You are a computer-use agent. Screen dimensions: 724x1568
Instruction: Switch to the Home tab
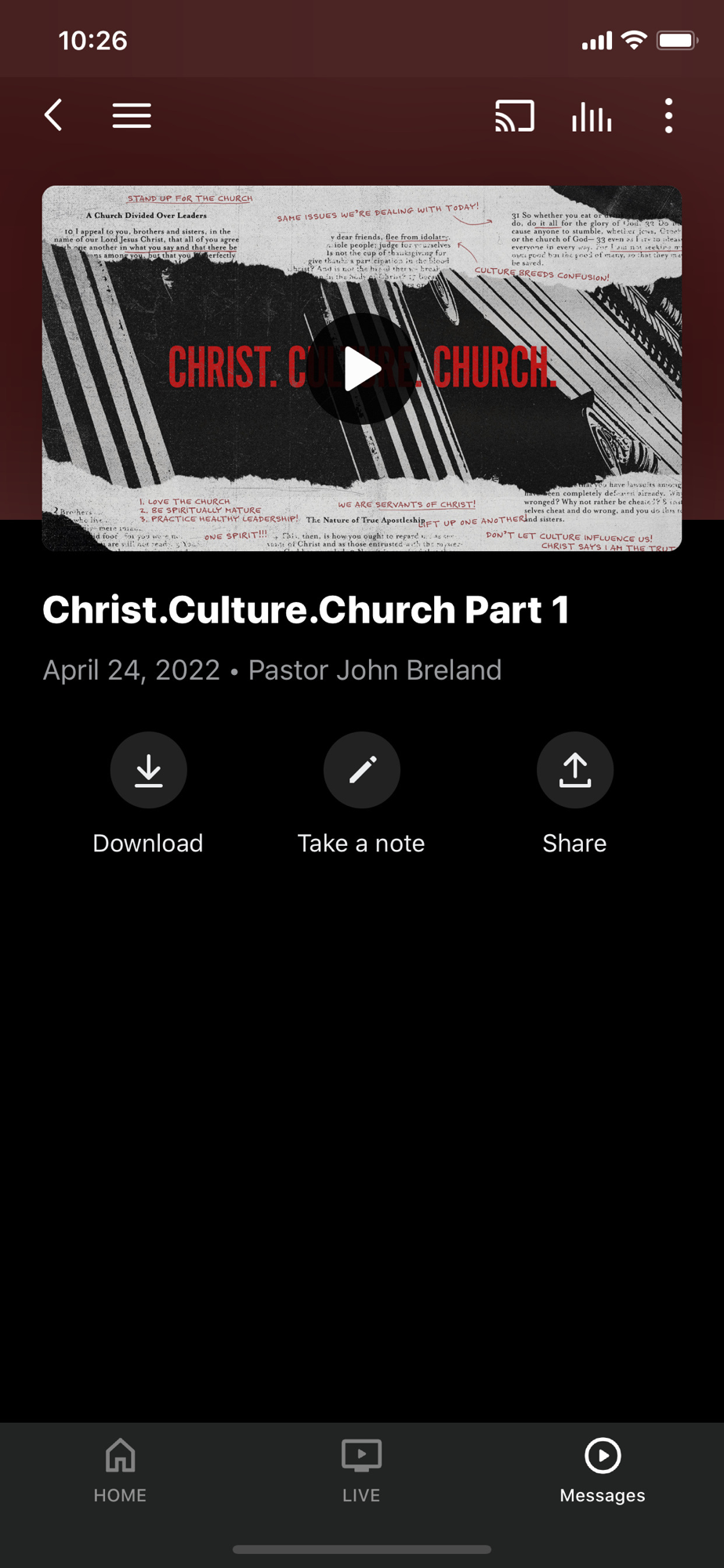(x=120, y=1470)
